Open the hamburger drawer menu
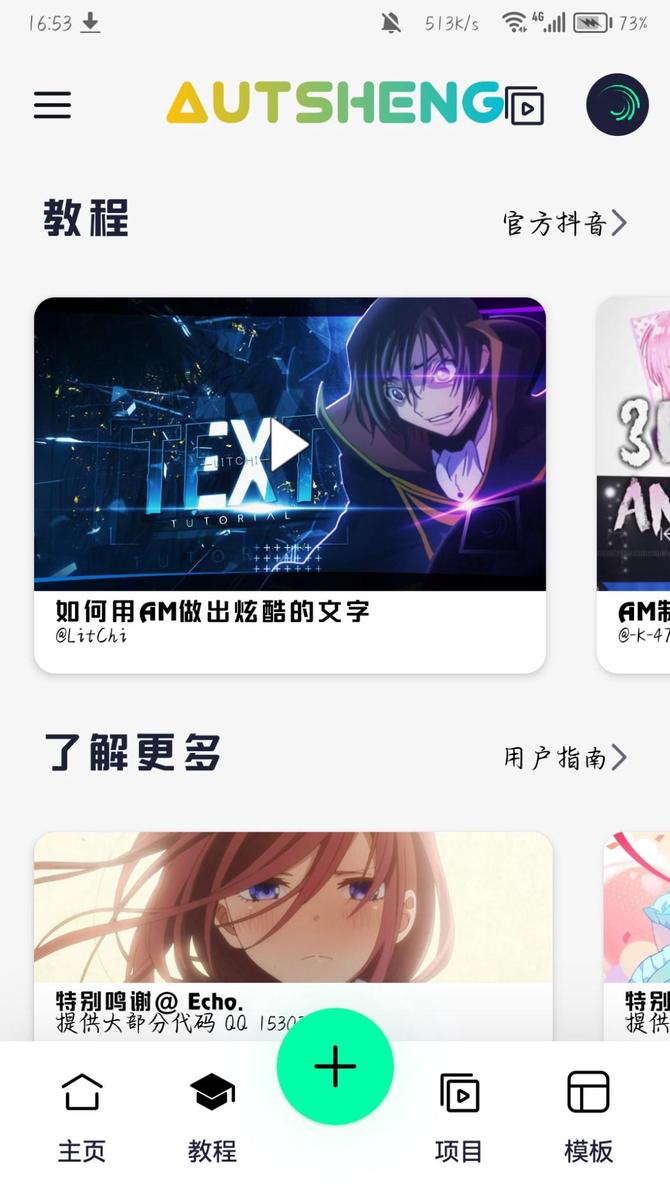670x1192 pixels. (52, 105)
